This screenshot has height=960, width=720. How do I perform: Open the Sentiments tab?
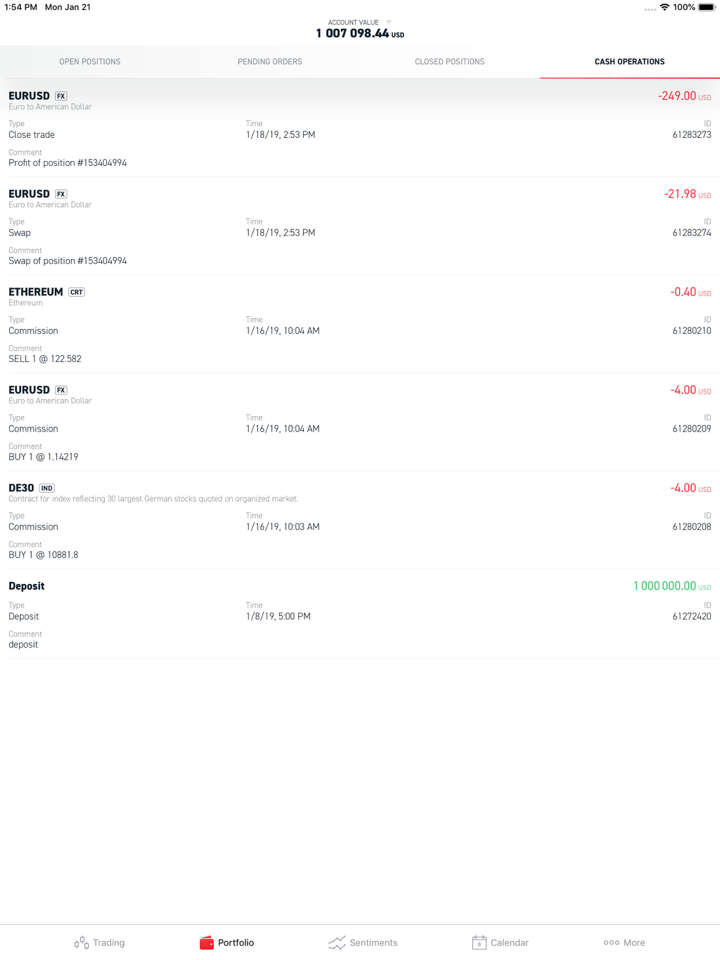362,942
